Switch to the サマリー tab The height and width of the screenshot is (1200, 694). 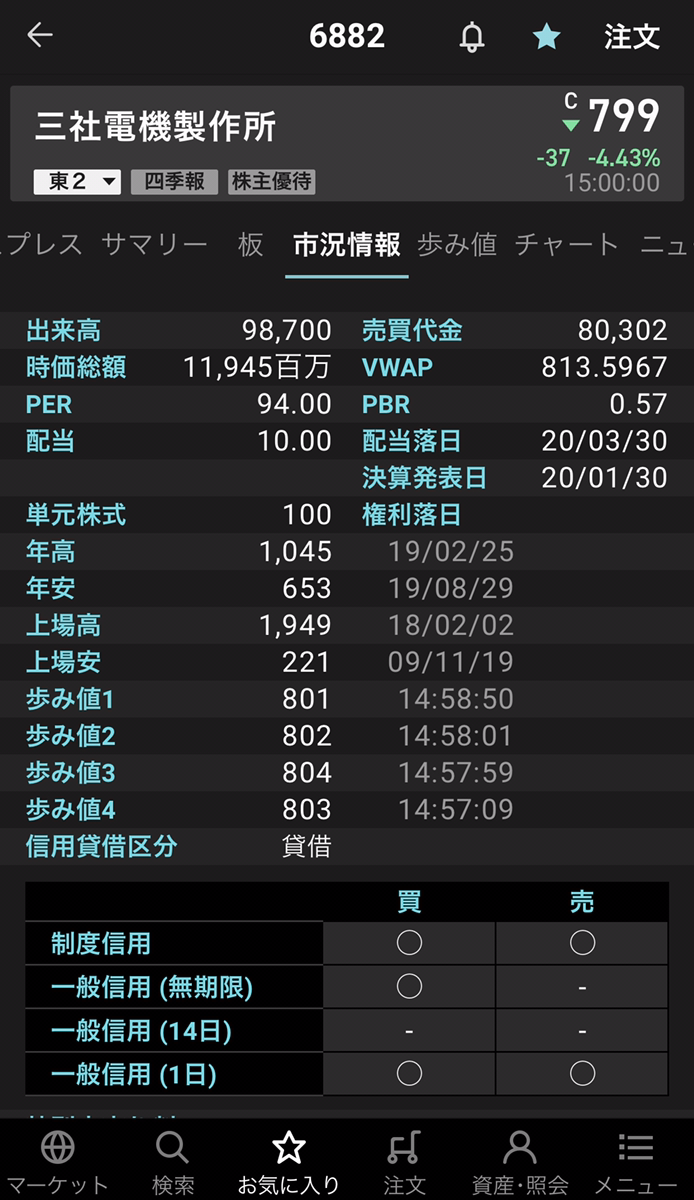(154, 245)
